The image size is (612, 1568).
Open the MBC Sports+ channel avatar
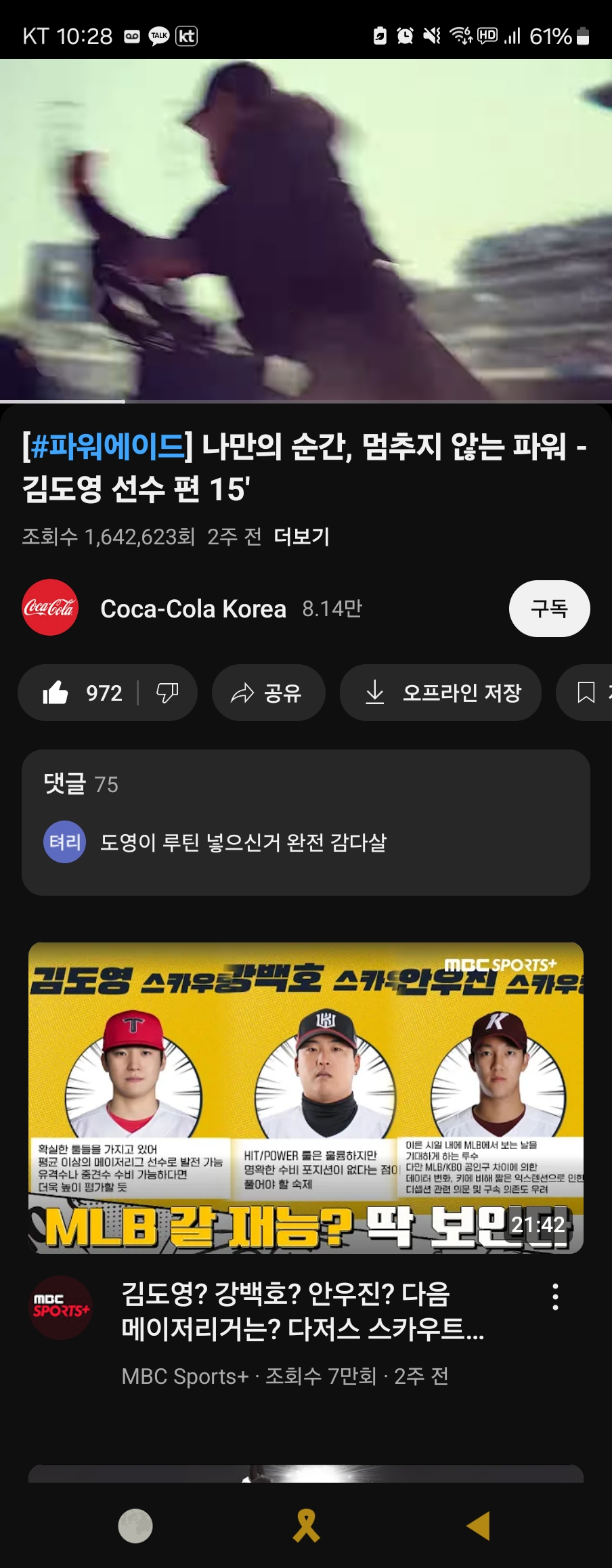click(62, 1307)
